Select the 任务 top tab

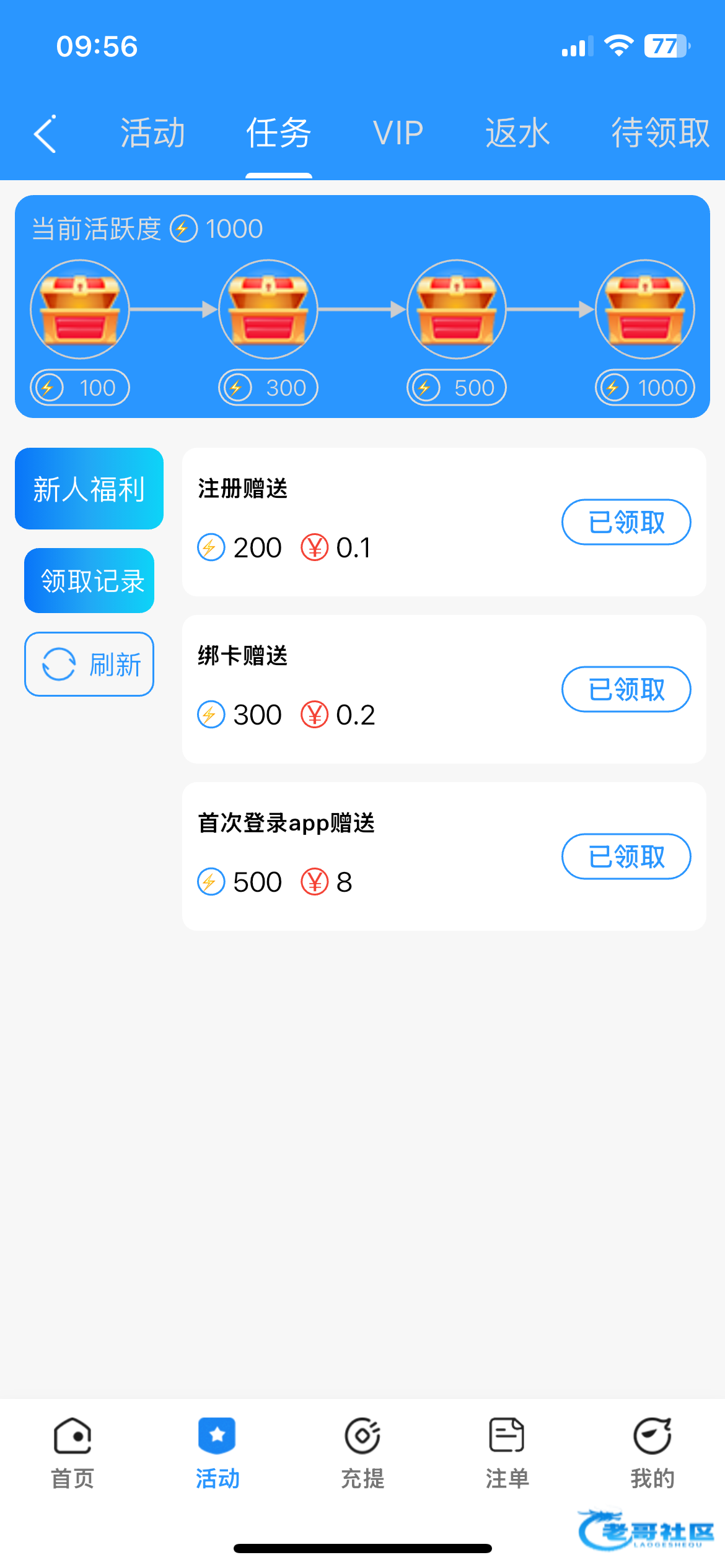tap(278, 133)
